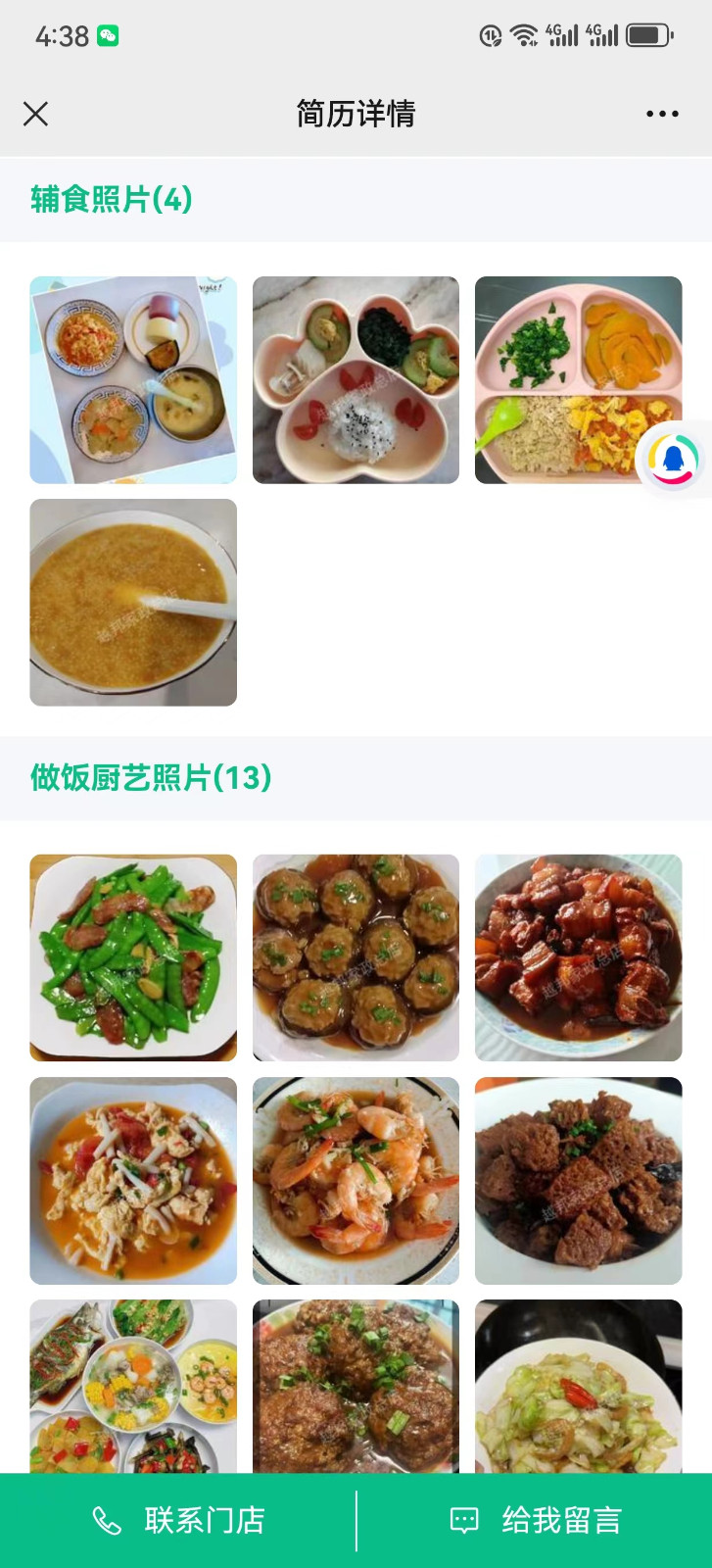Tap the floating customer service icon

(x=673, y=459)
